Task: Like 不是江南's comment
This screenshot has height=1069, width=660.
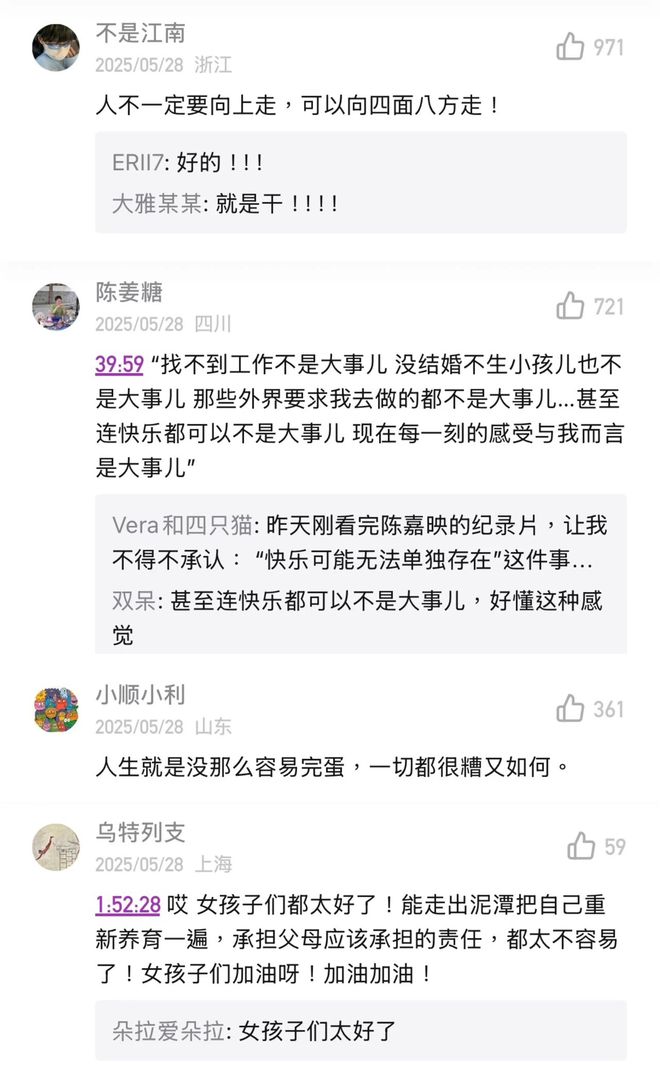Action: [x=571, y=46]
